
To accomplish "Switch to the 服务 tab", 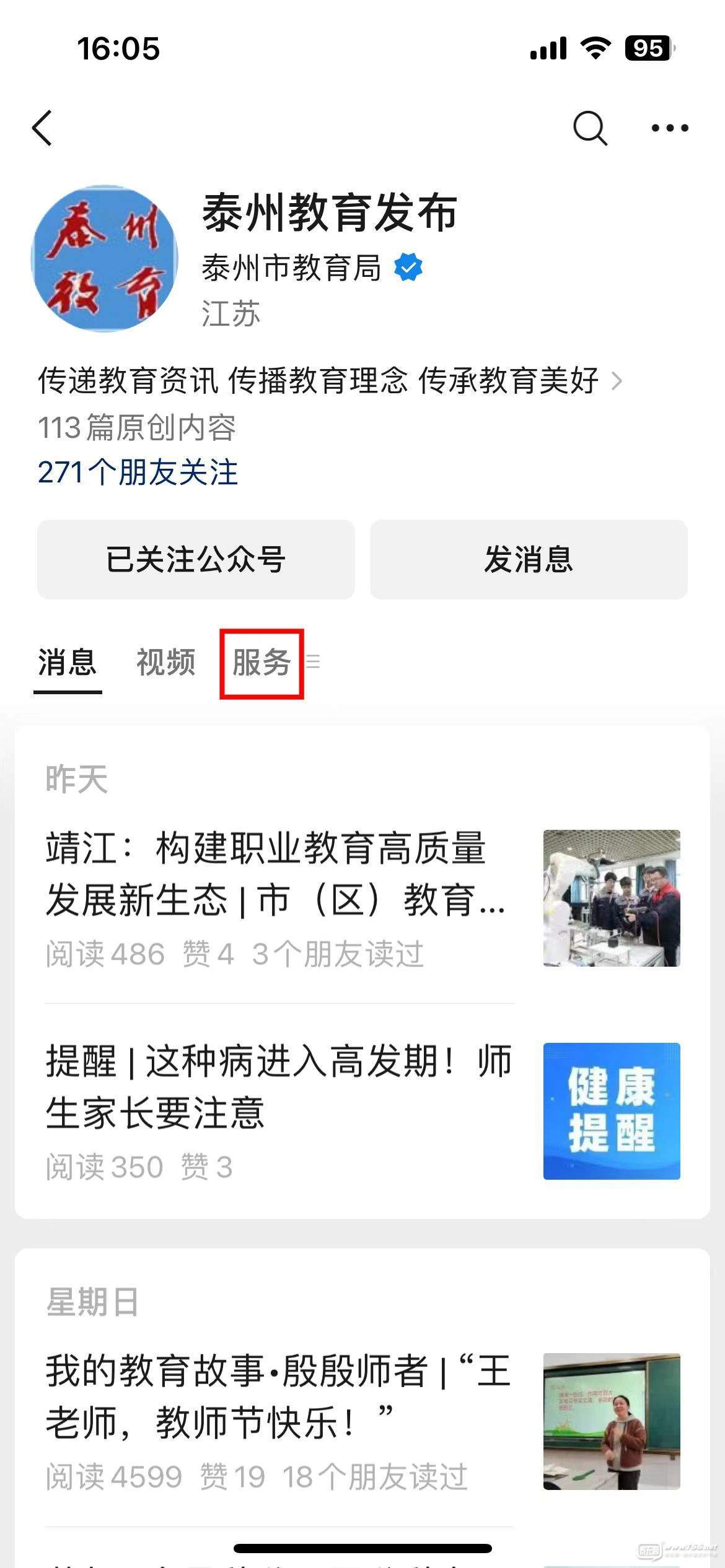I will click(261, 663).
